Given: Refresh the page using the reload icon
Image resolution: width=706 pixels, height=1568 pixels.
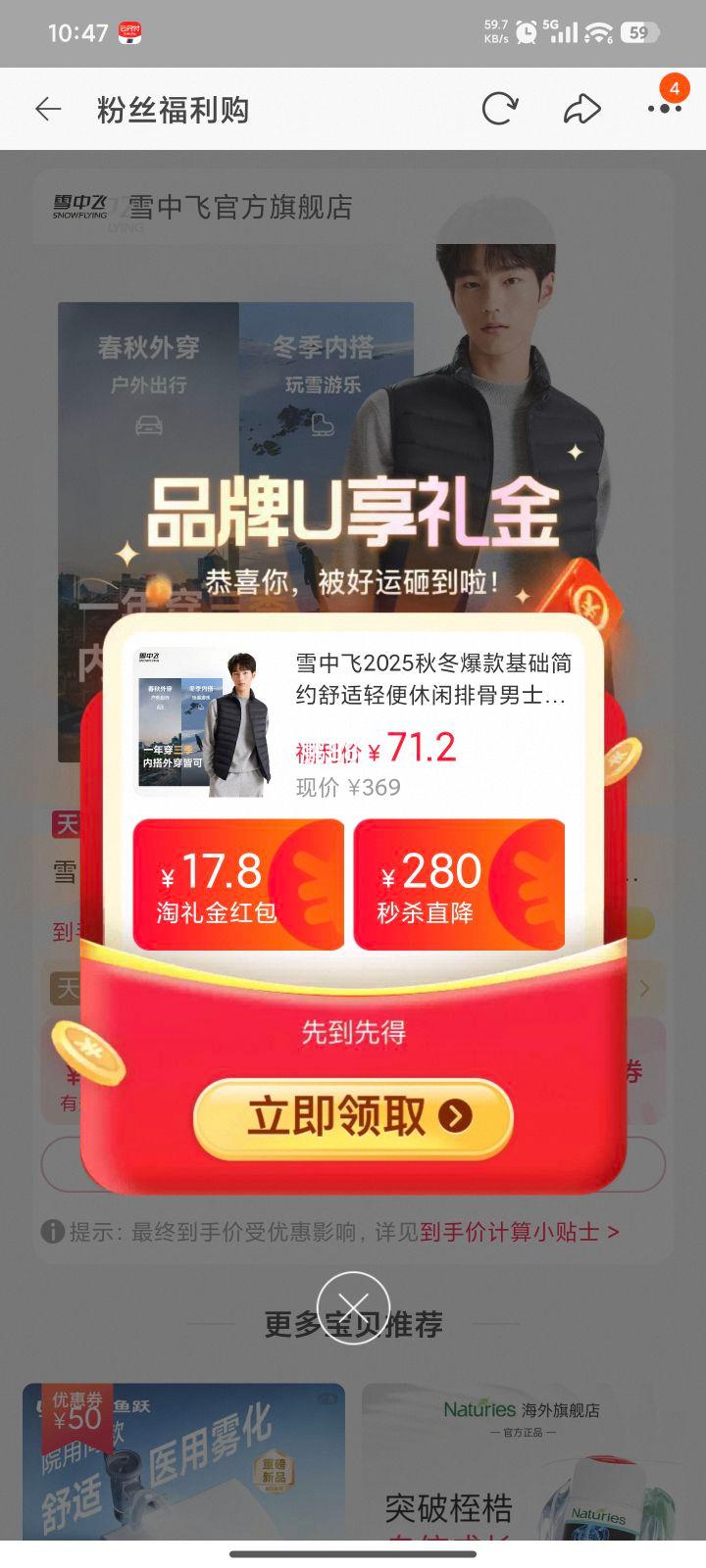Looking at the screenshot, I should coord(502,108).
